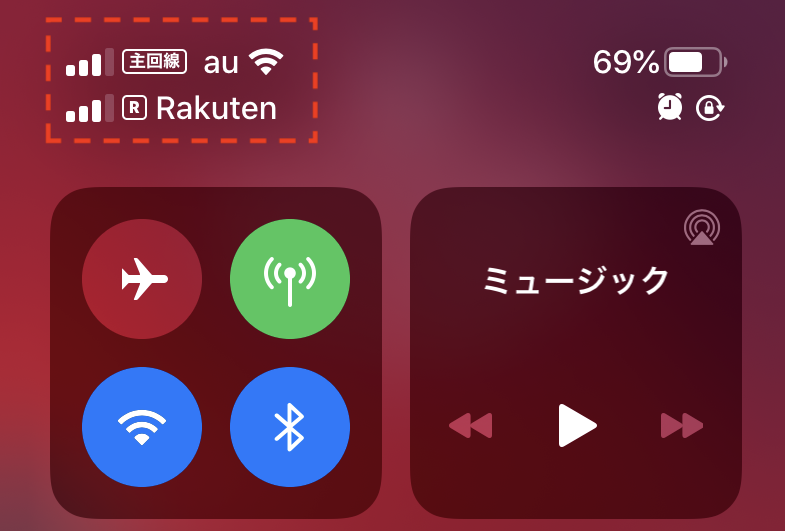Image resolution: width=785 pixels, height=531 pixels.
Task: Skip to previous track
Action: tap(470, 425)
